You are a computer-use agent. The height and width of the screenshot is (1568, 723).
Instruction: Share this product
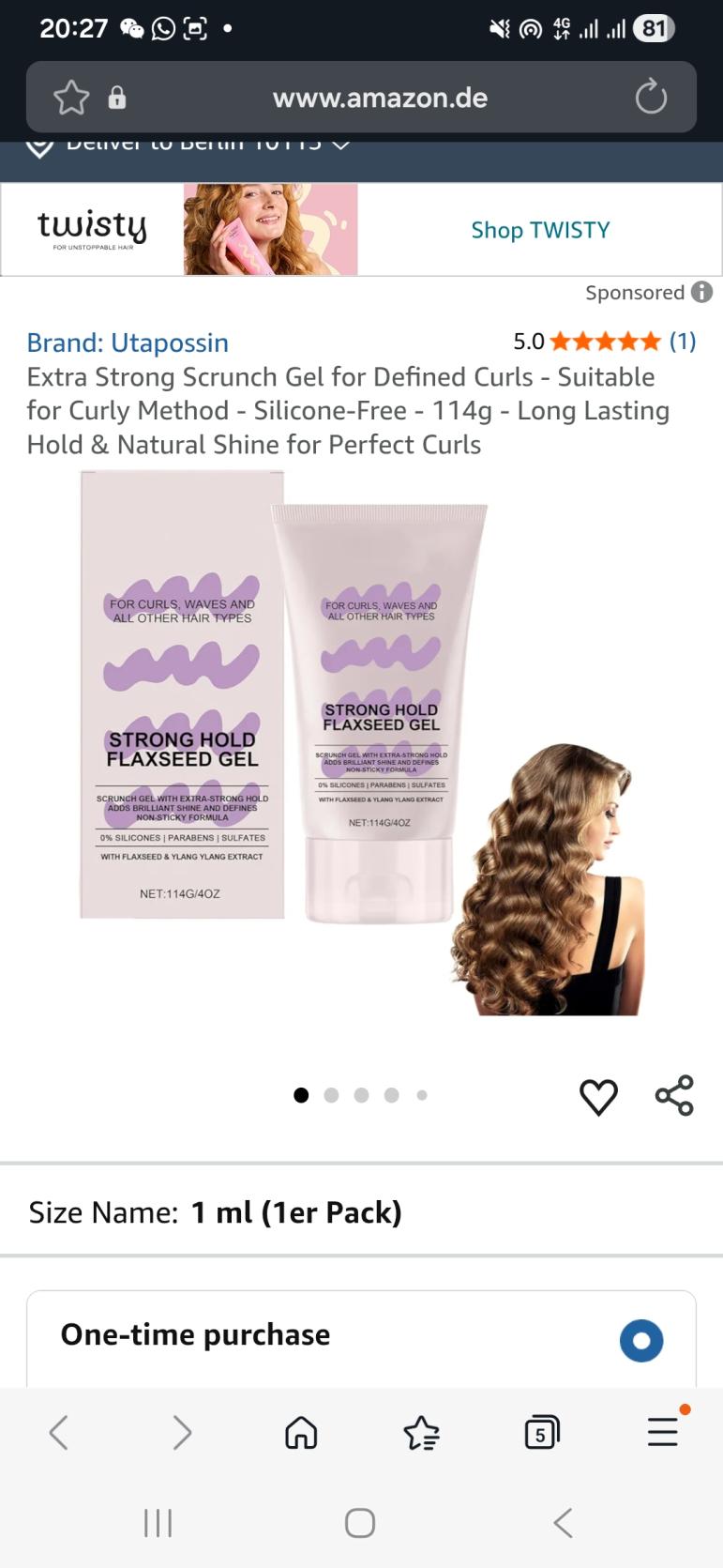tap(674, 1095)
